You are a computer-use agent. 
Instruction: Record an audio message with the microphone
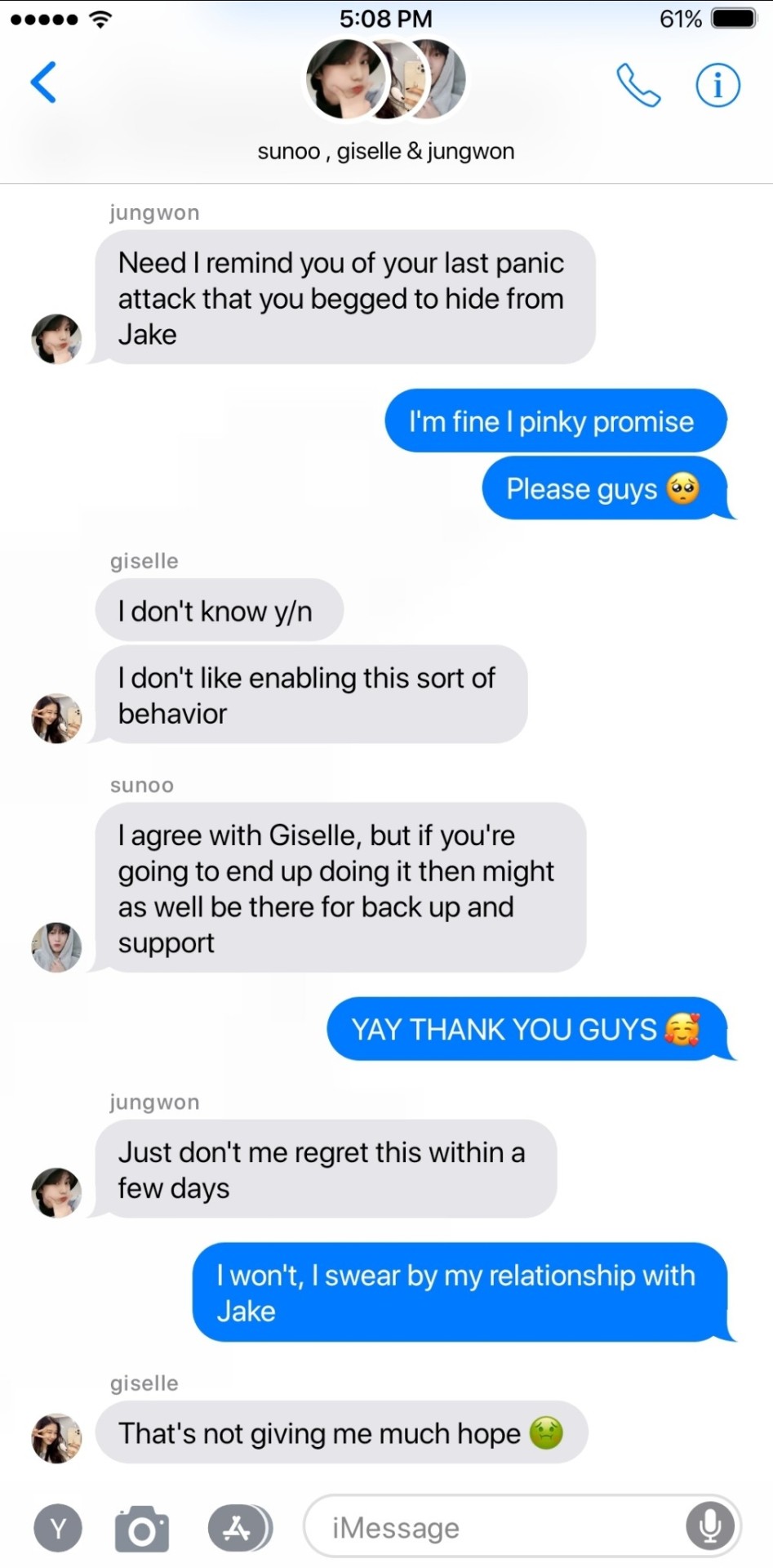pyautogui.click(x=709, y=1525)
